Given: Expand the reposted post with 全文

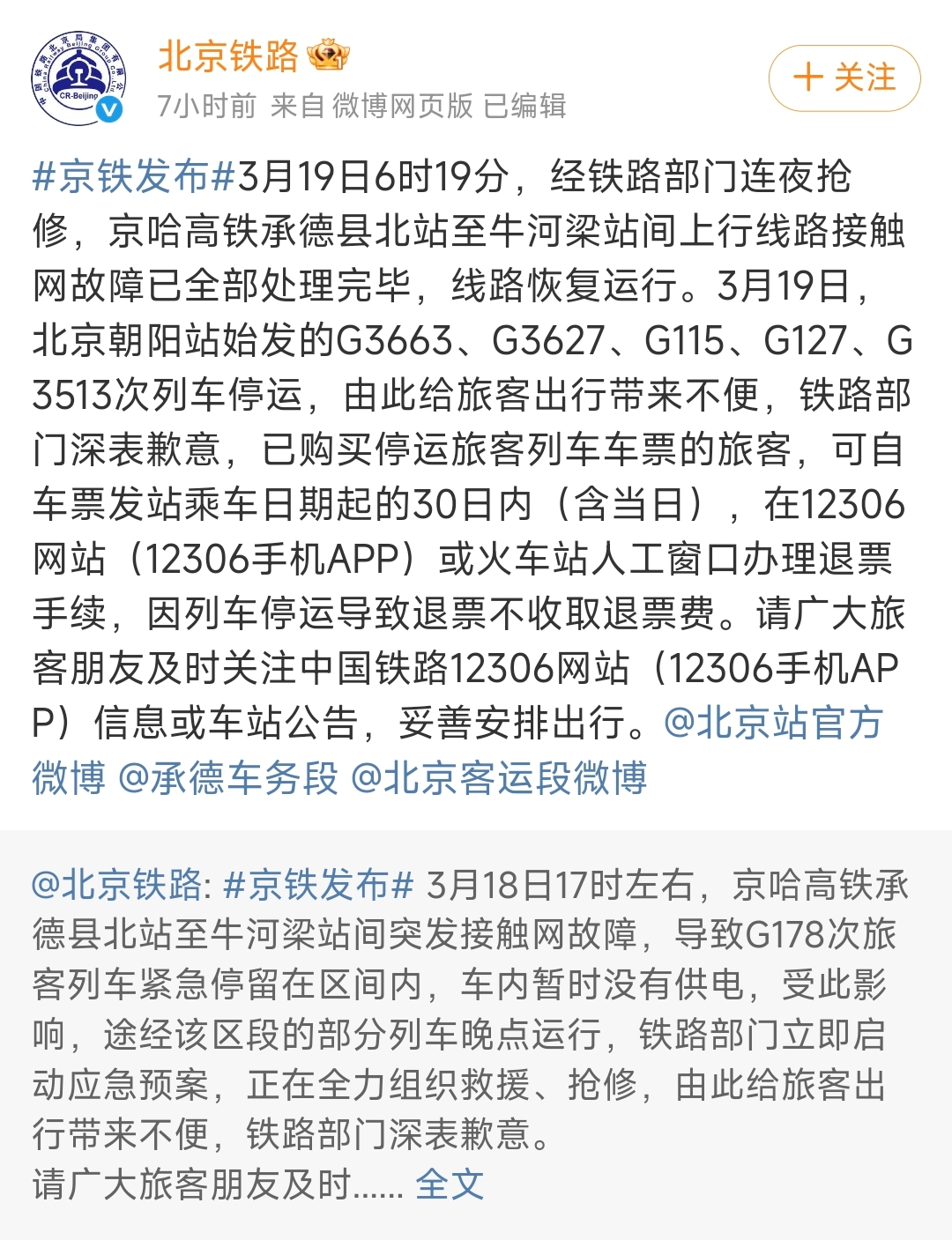Looking at the screenshot, I should (x=450, y=1184).
